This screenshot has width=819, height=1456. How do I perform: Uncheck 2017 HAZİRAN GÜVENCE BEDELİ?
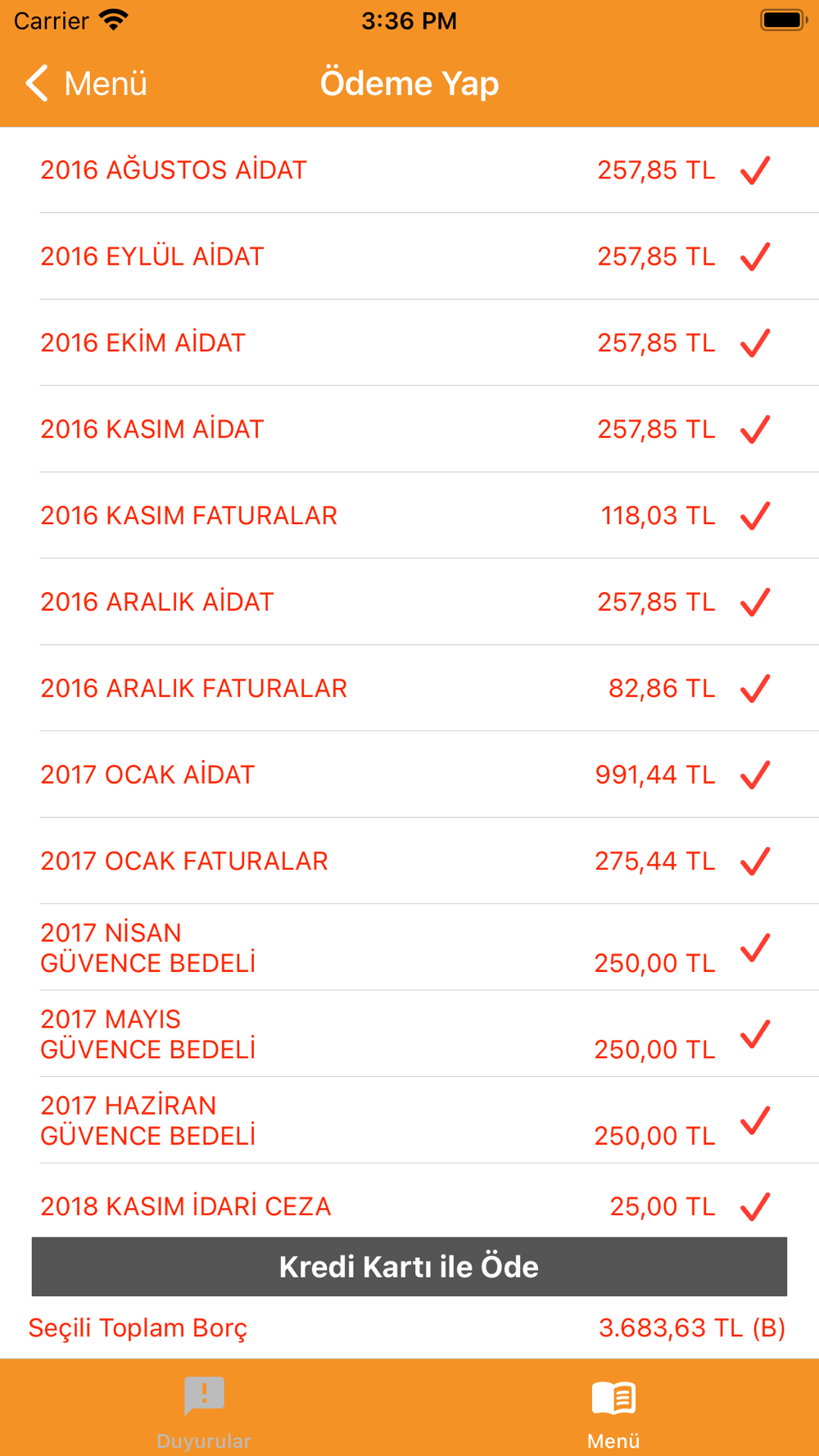[409, 1120]
